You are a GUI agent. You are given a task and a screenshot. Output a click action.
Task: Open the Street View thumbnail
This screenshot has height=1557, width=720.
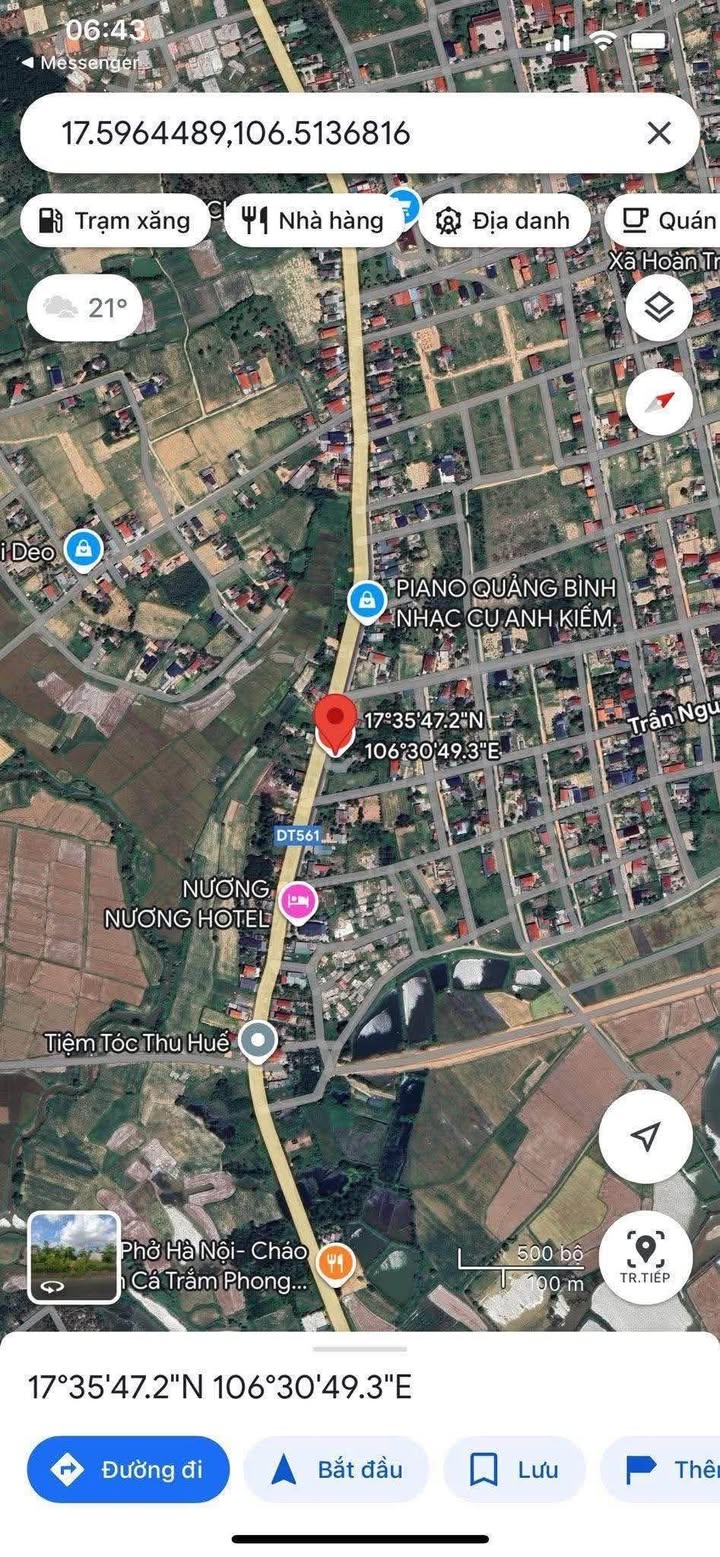(74, 1257)
